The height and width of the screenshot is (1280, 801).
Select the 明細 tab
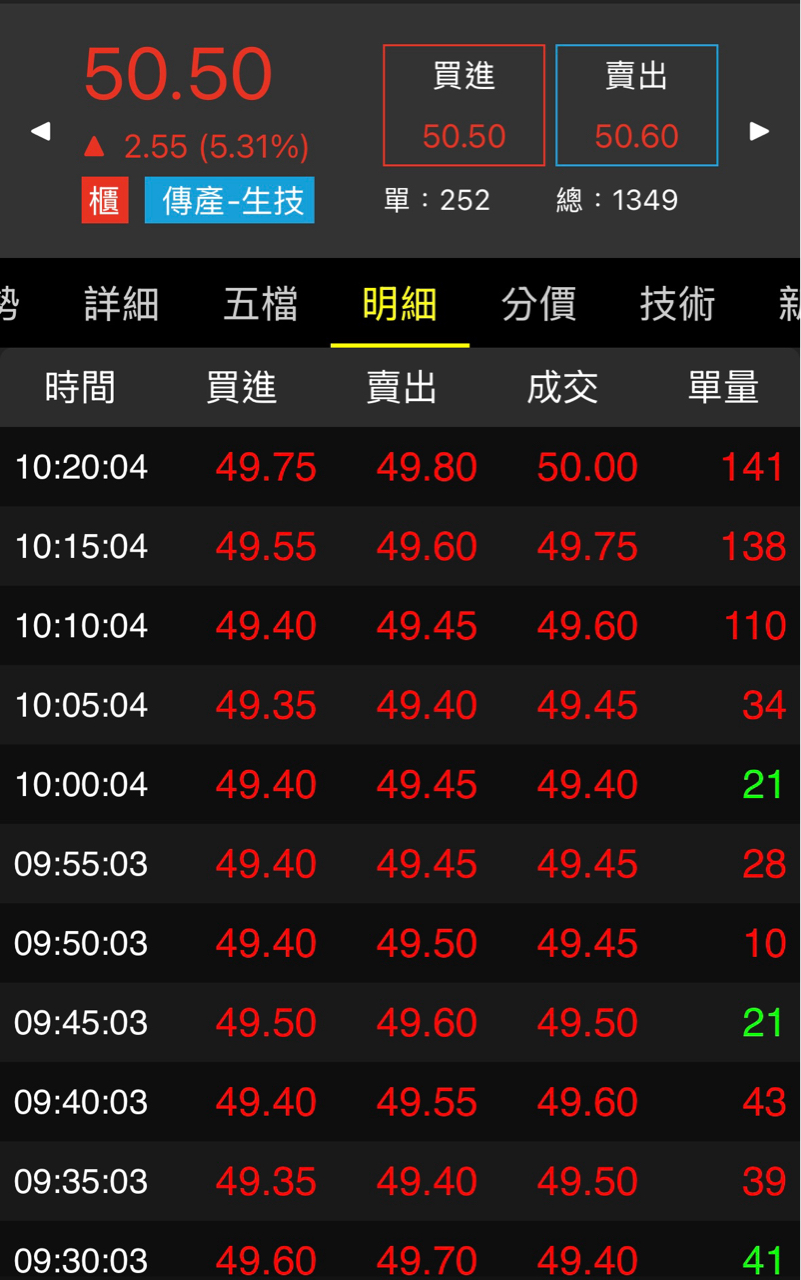pos(400,304)
